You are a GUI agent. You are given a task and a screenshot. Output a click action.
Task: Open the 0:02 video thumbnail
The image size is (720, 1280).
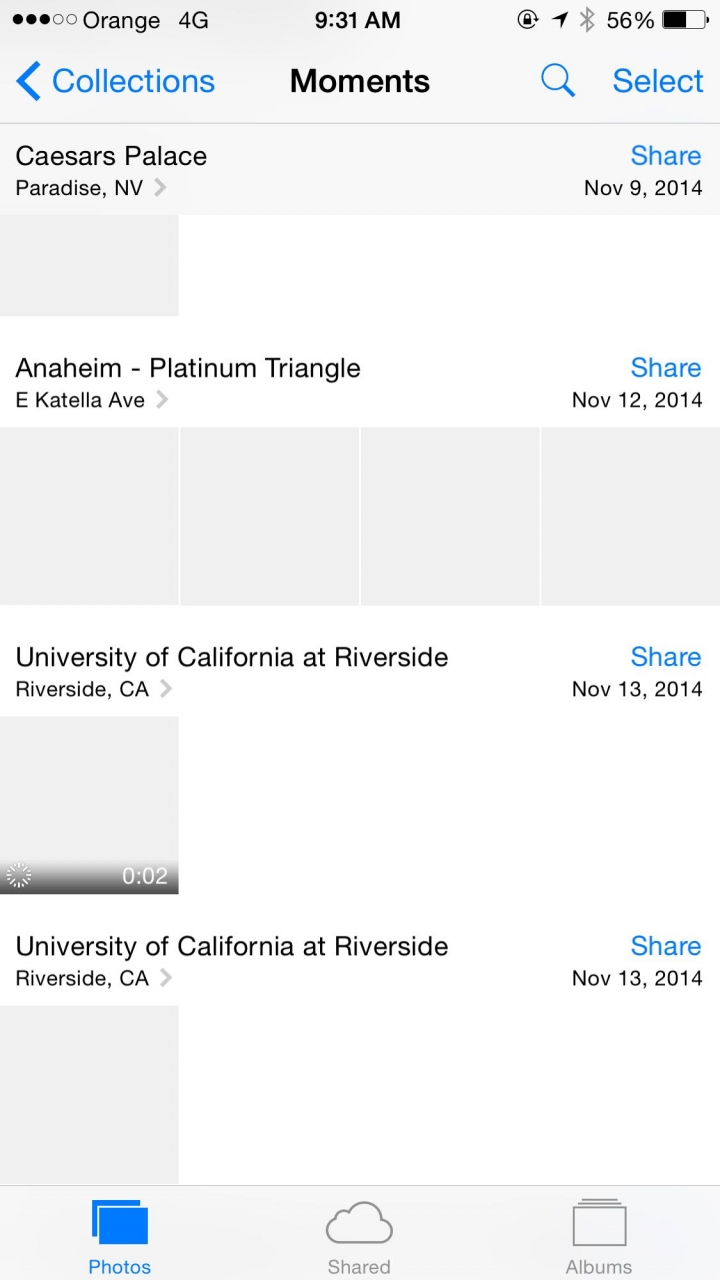pos(89,805)
